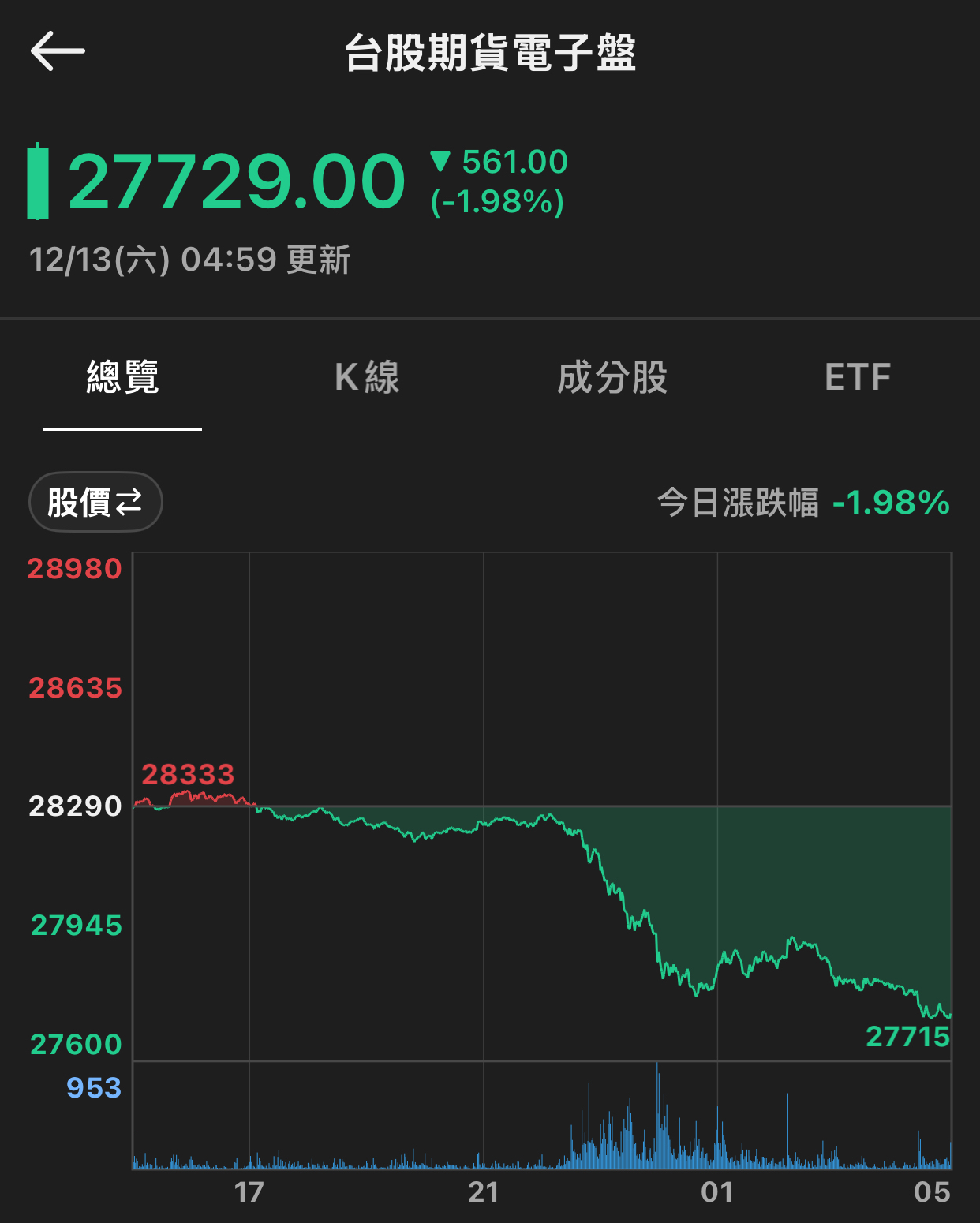Open the 成分股 constituents tab
Image resolution: width=980 pixels, height=1223 pixels.
tap(612, 378)
